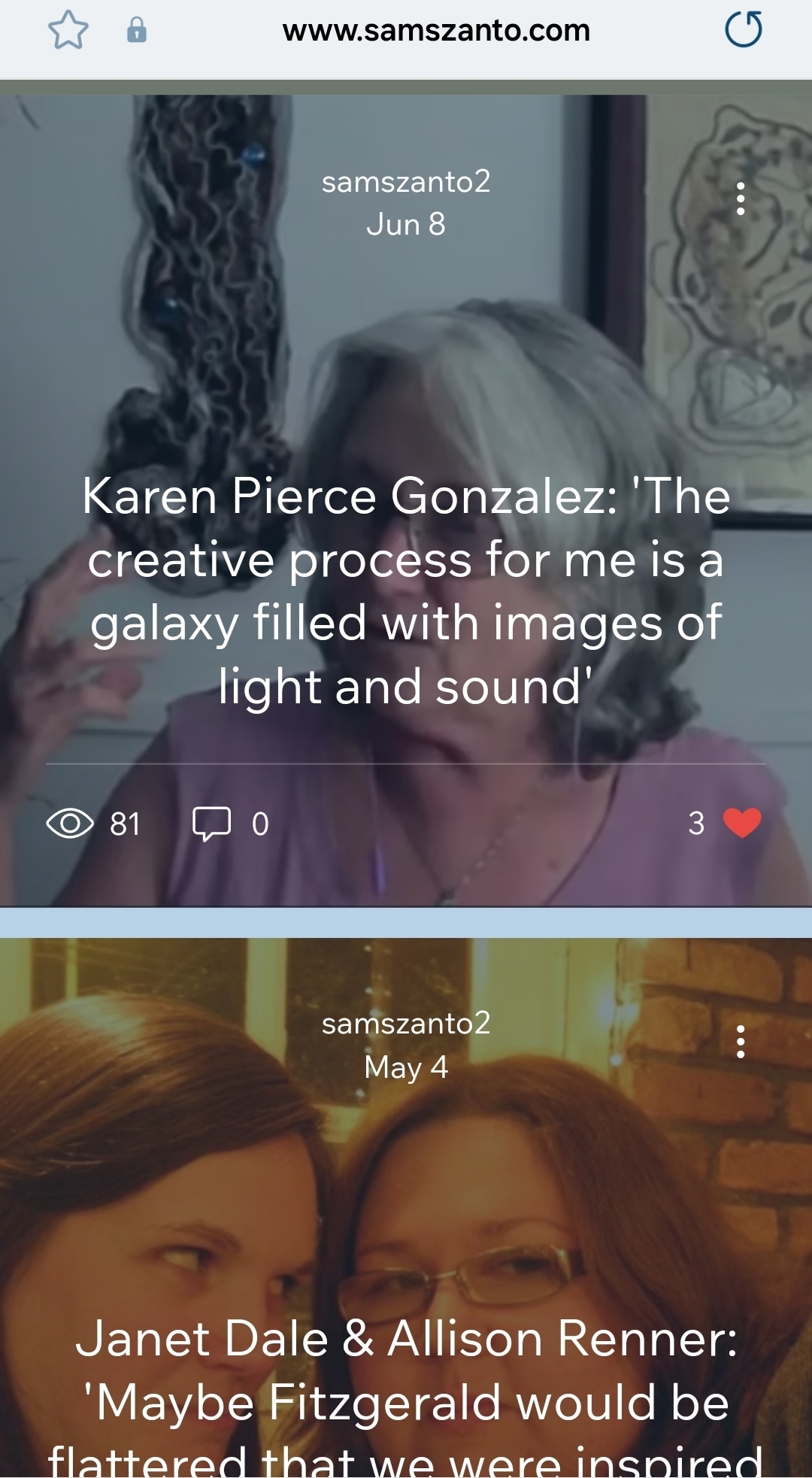Open the Karen Pierce Gonzalez post

tap(406, 591)
